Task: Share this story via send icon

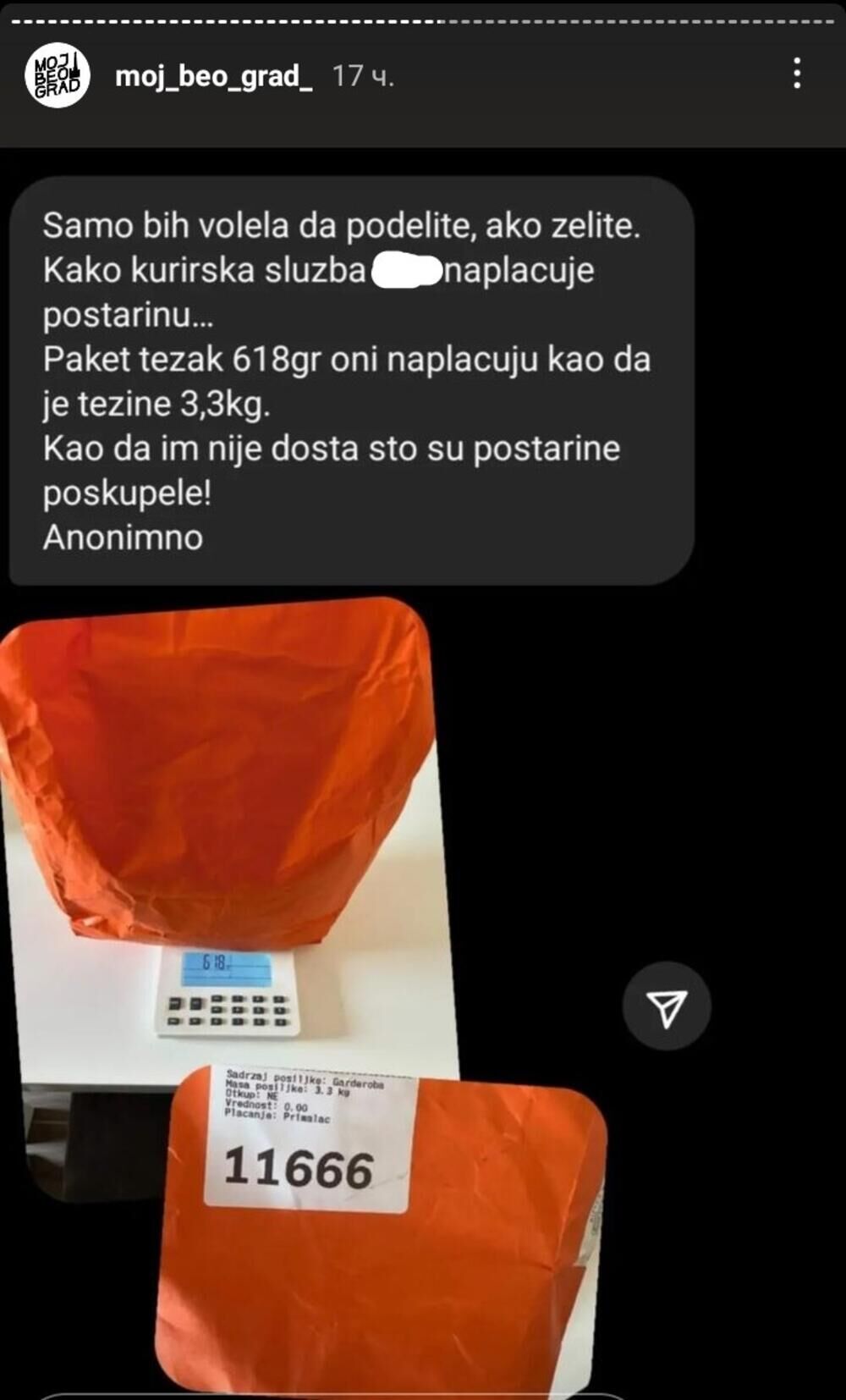Action: coord(667,1006)
